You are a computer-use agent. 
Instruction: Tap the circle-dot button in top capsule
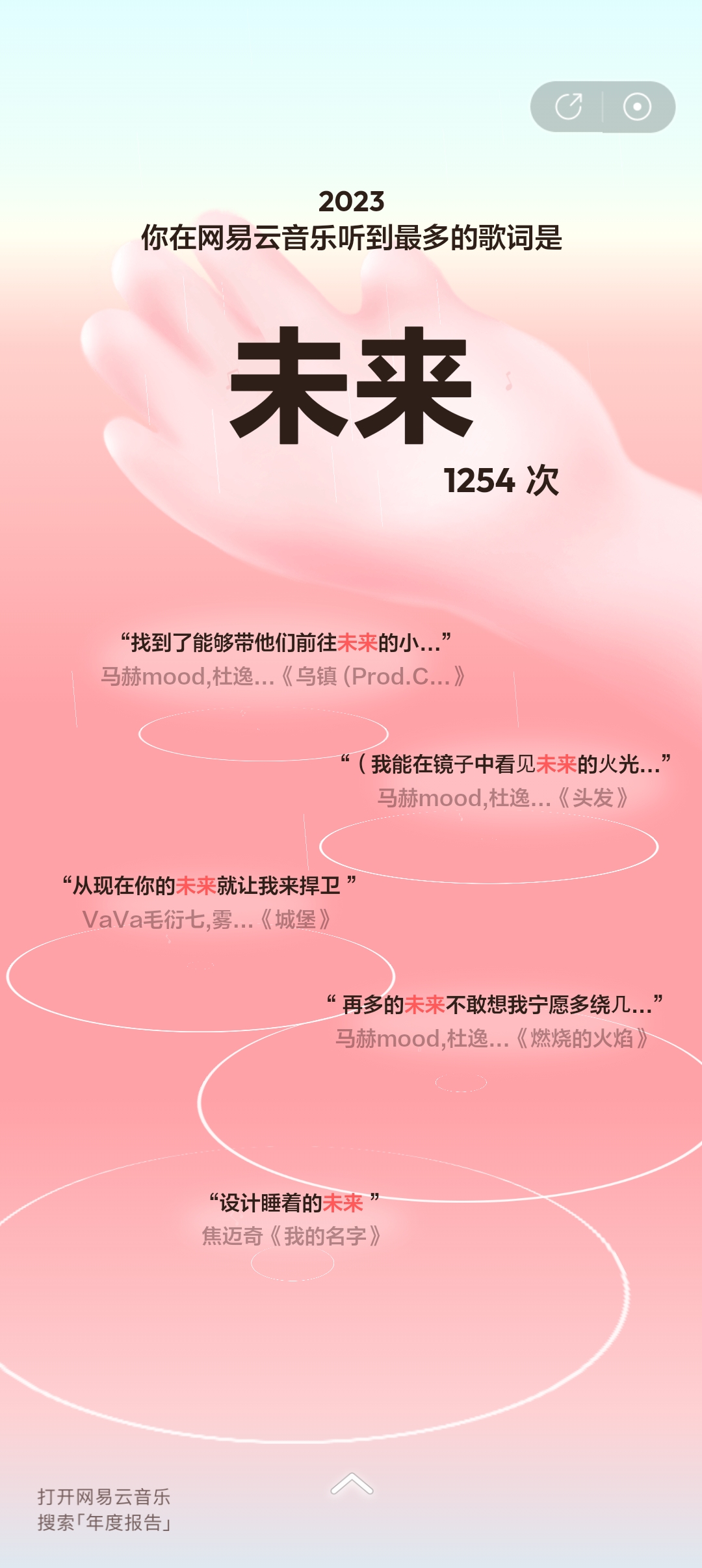pos(637,107)
